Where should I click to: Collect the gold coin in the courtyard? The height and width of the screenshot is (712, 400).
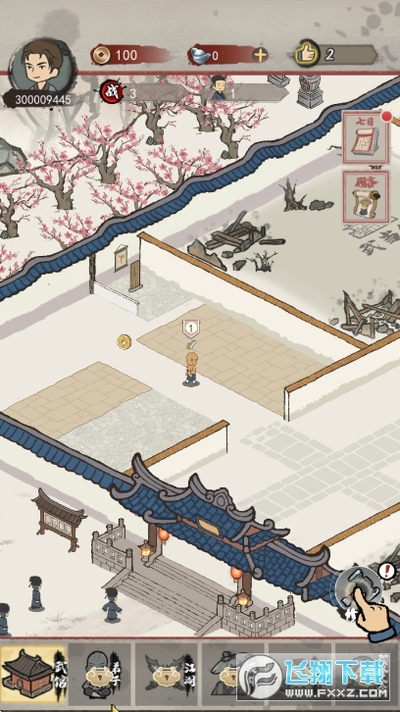pos(123,341)
